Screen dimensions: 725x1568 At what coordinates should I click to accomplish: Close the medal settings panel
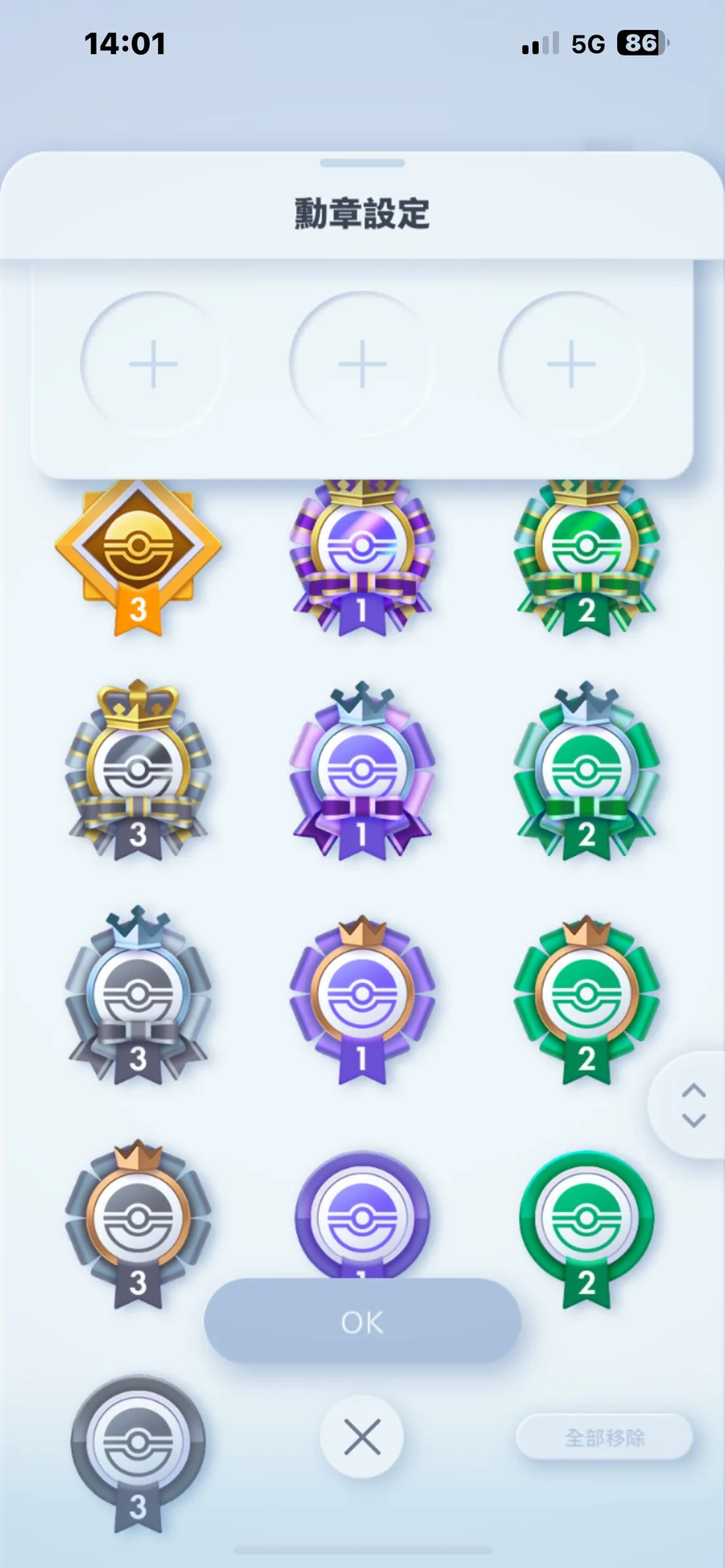[362, 1438]
